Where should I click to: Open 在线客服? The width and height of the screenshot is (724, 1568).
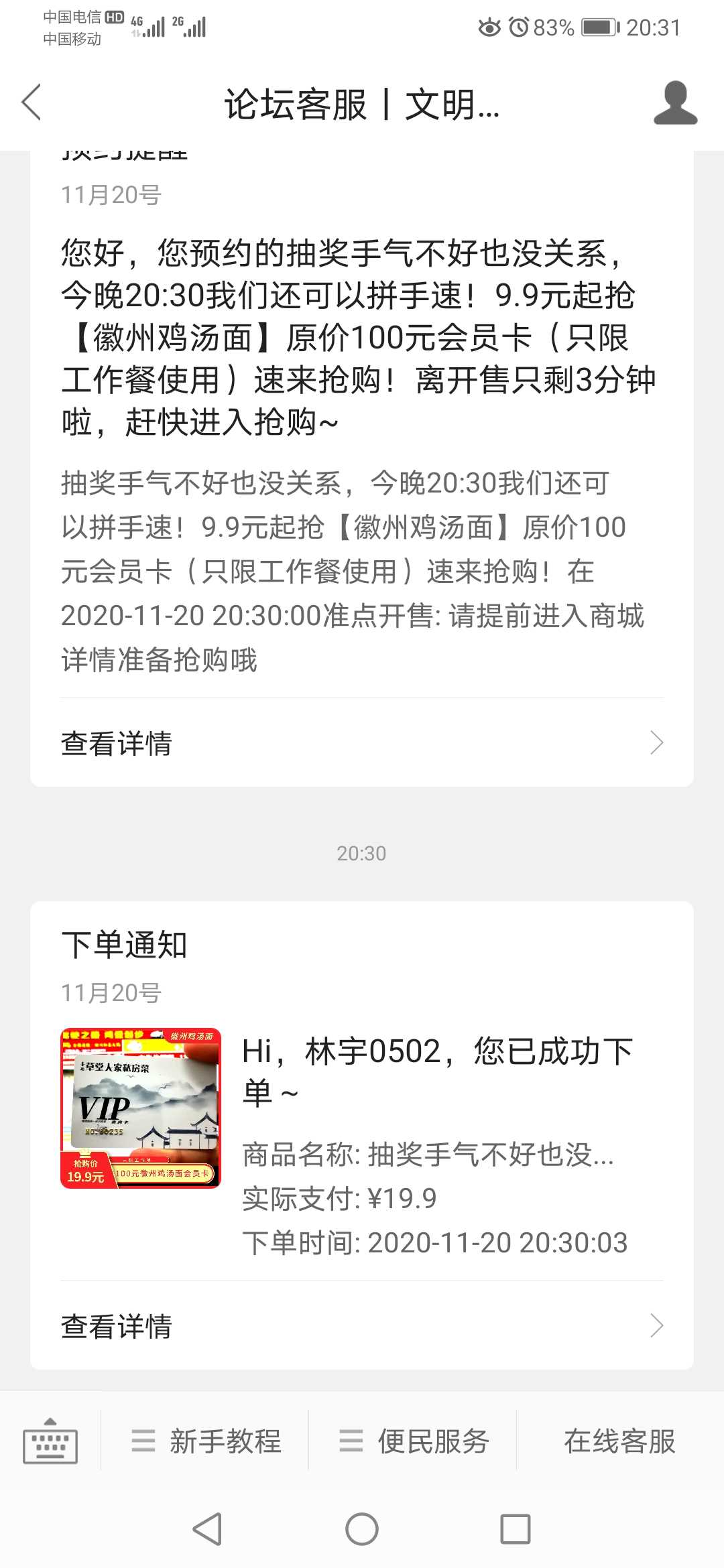[619, 1441]
